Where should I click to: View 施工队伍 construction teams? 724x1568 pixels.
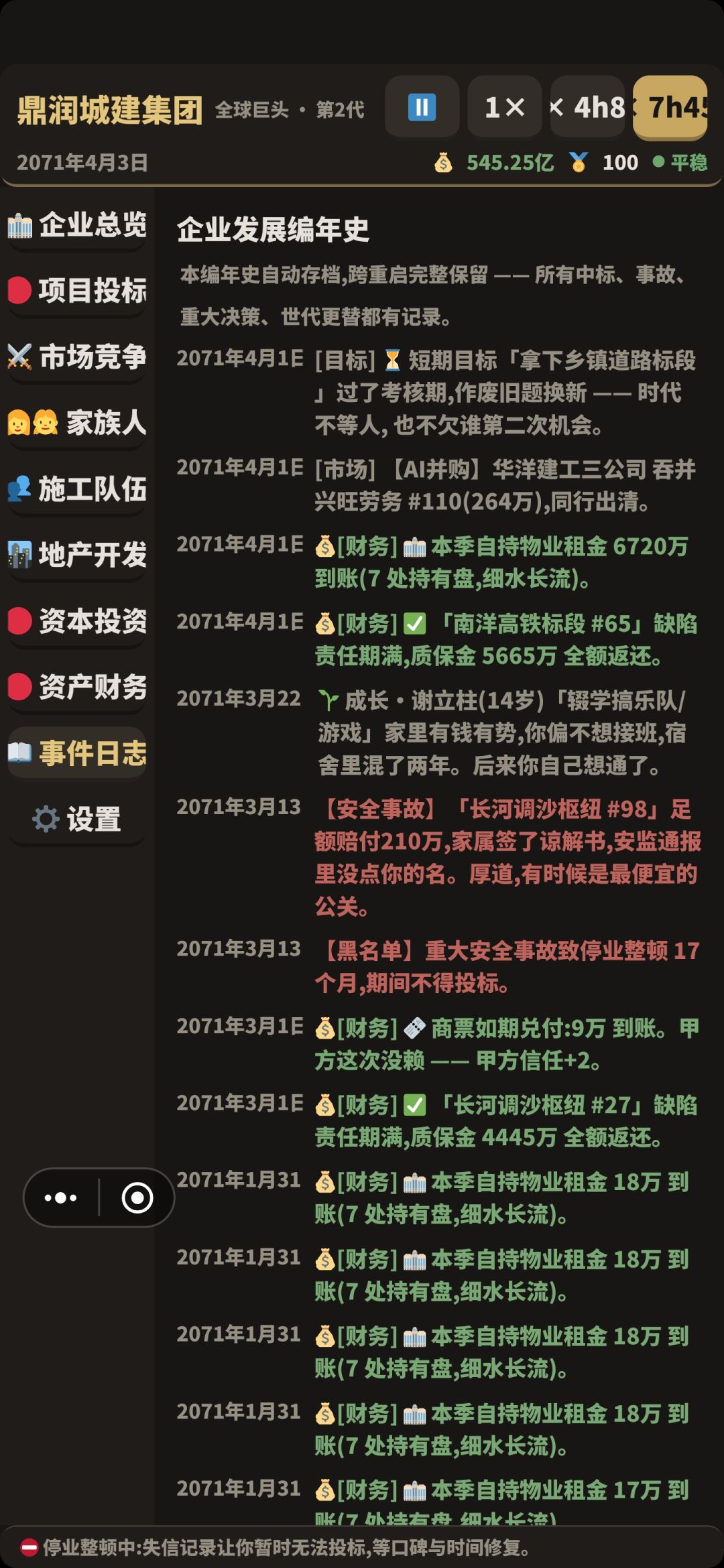(x=77, y=489)
